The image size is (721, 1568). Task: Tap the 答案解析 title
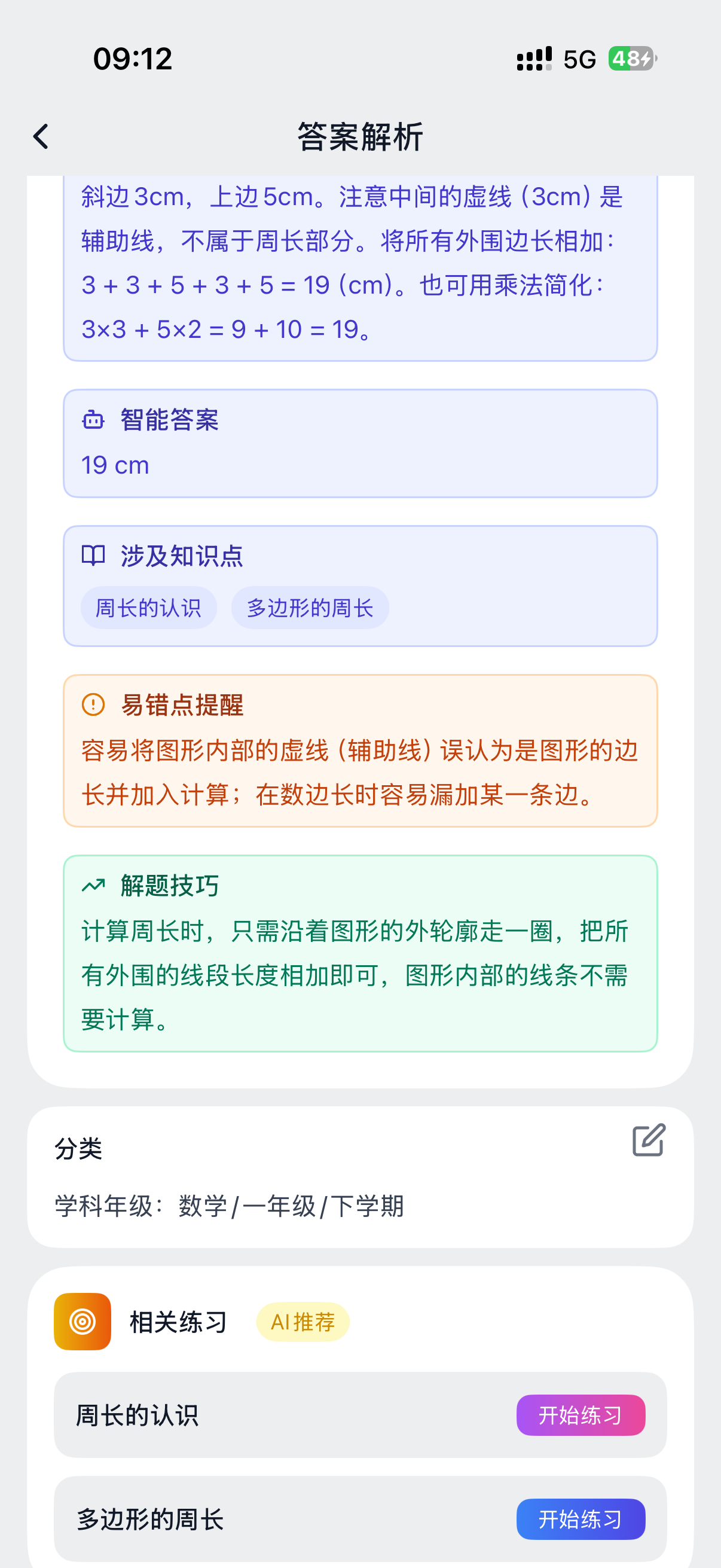click(x=360, y=135)
